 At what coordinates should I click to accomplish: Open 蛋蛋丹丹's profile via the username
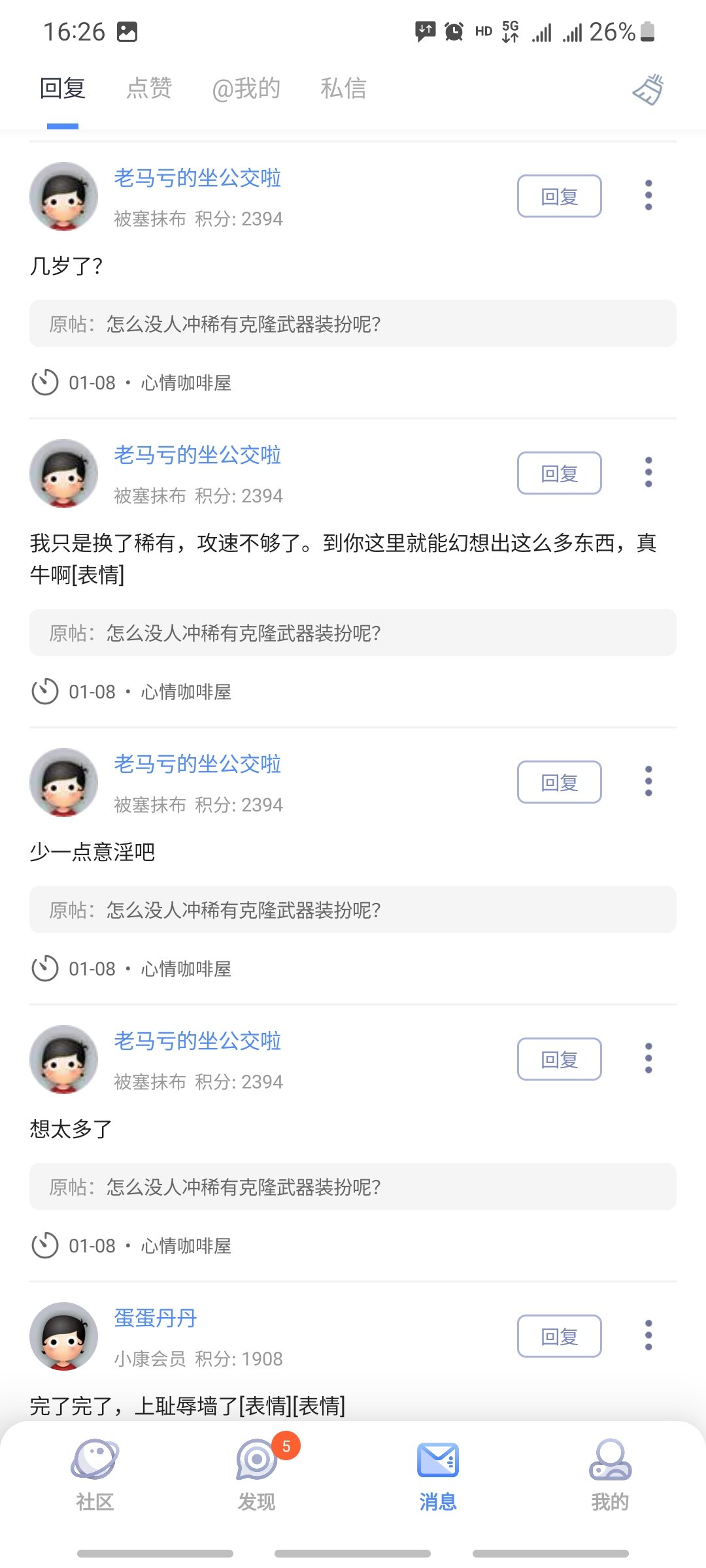156,1318
